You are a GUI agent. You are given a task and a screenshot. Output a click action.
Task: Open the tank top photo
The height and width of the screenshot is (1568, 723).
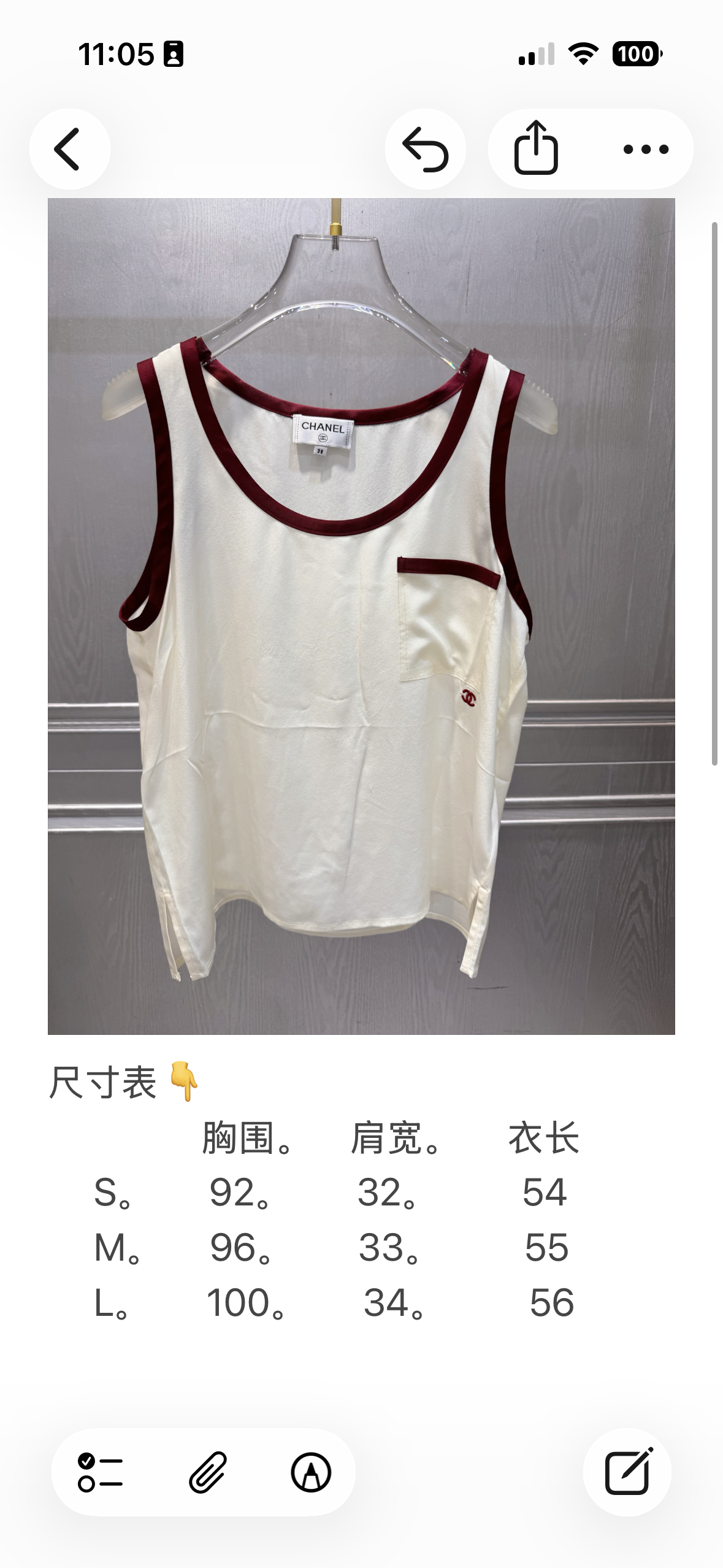pyautogui.click(x=361, y=616)
